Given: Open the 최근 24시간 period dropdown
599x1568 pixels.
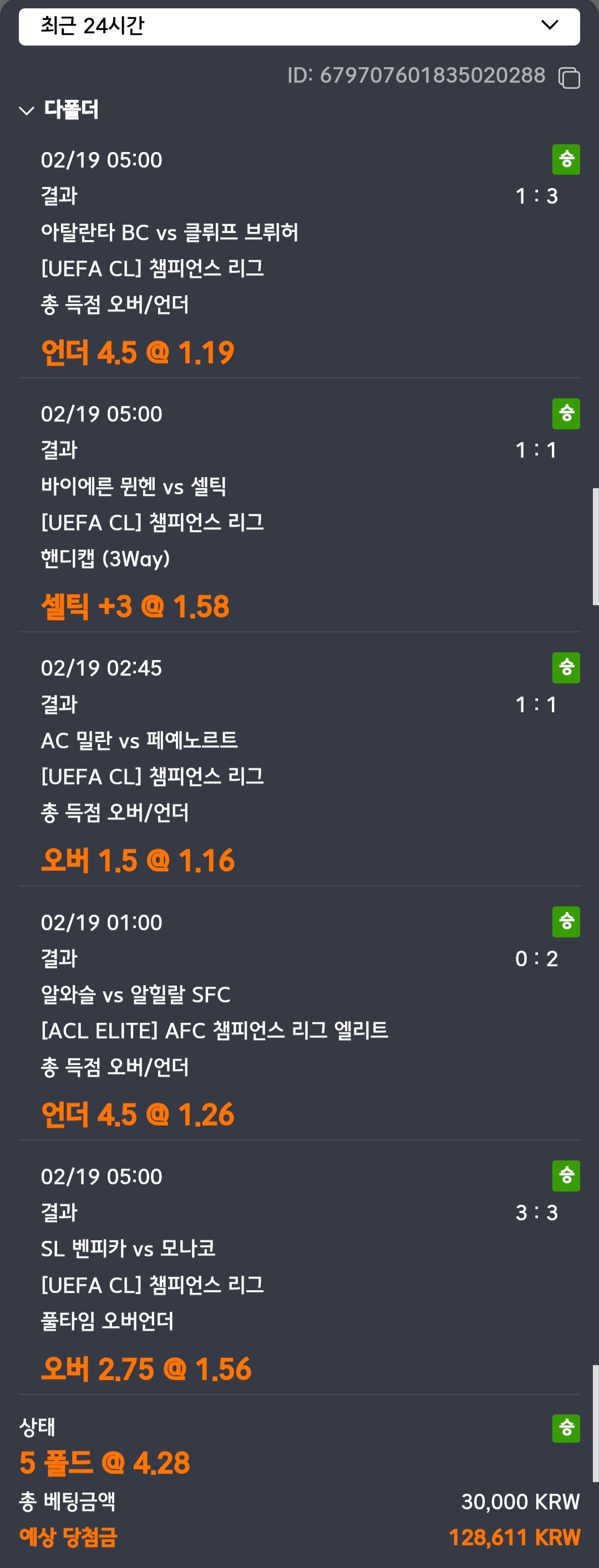Looking at the screenshot, I should coord(299,26).
